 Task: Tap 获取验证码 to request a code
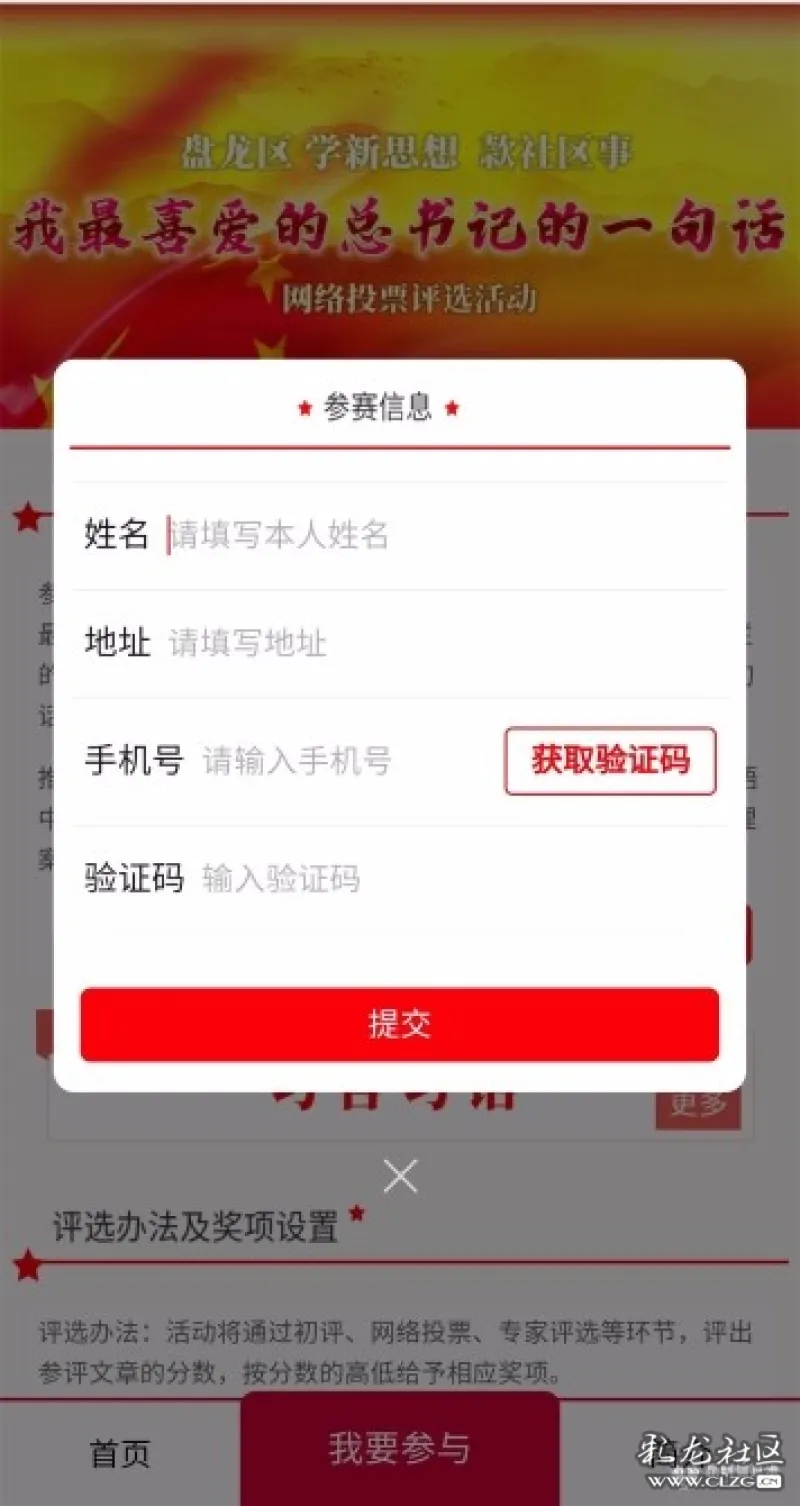[610, 761]
